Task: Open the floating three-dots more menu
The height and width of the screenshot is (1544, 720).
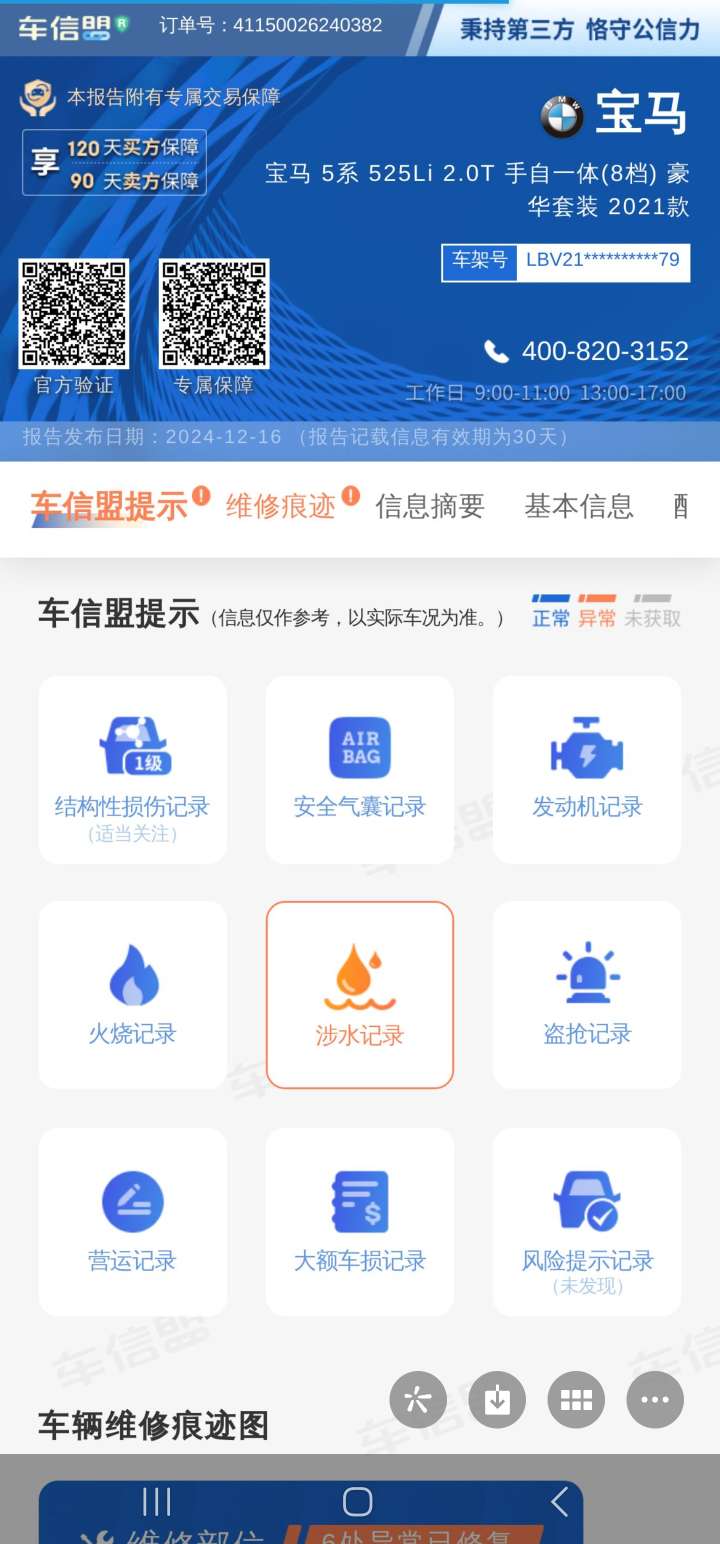Action: pyautogui.click(x=655, y=1400)
